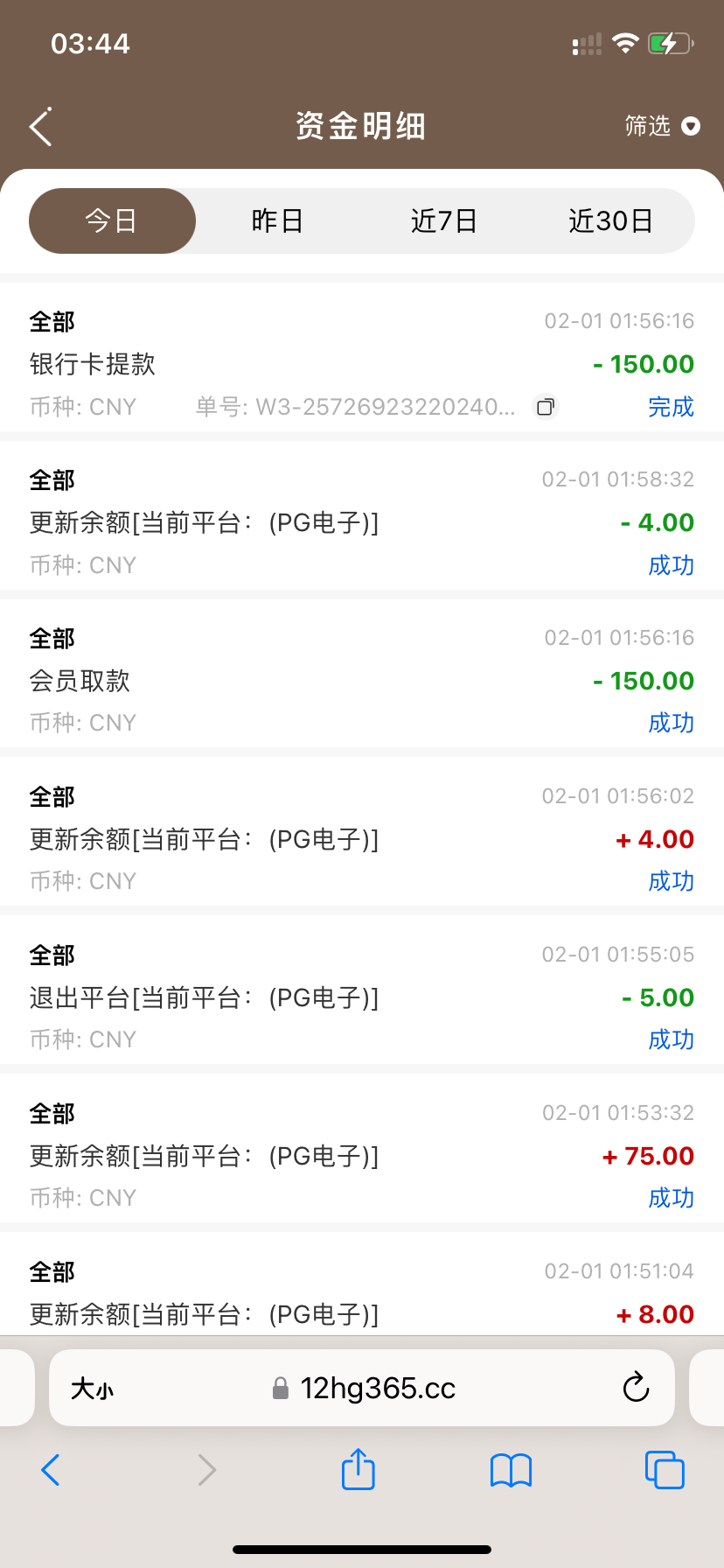Tap 完成 on the 银行卡提款 record

click(x=671, y=407)
